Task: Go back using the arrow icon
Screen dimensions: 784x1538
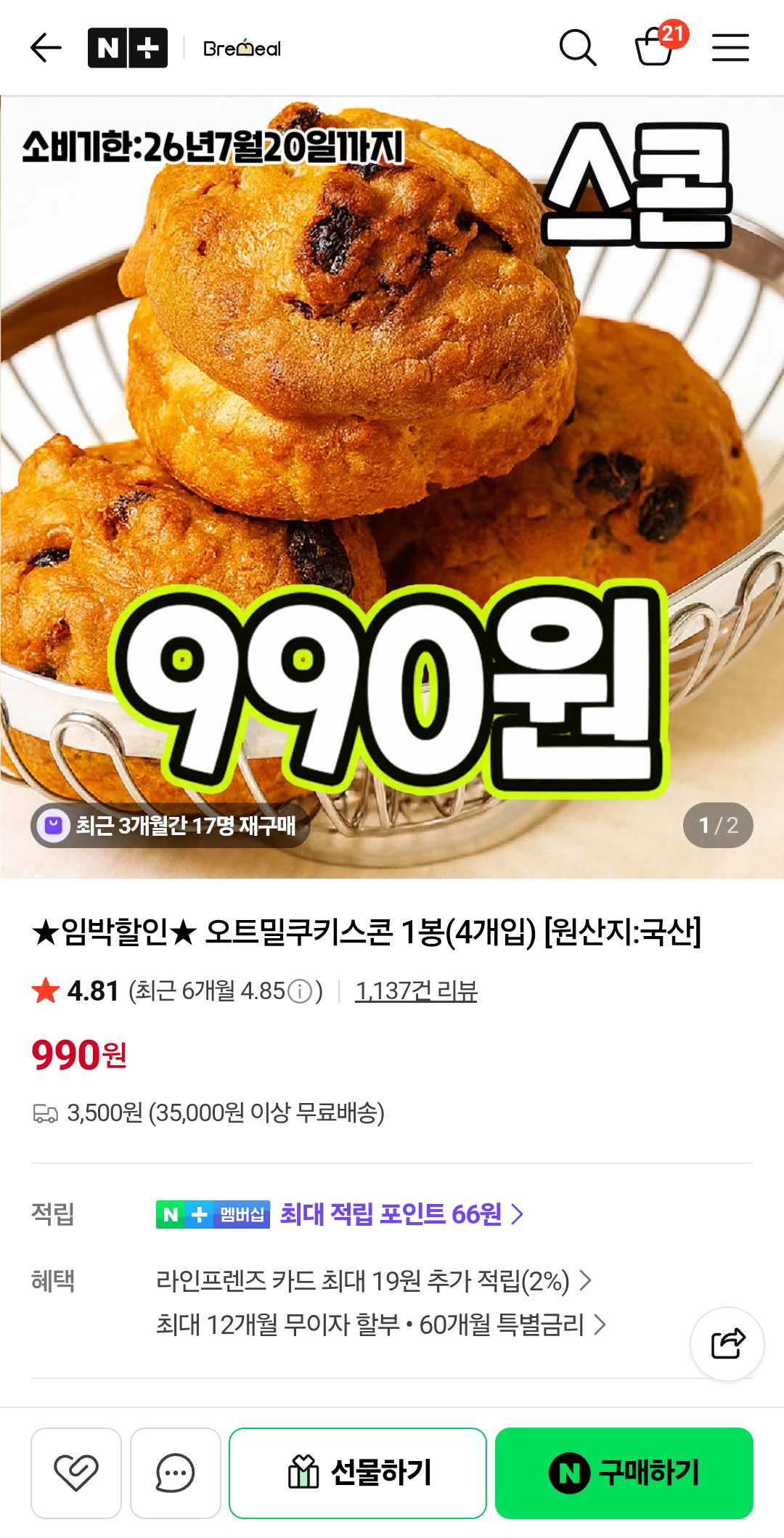Action: click(x=46, y=48)
